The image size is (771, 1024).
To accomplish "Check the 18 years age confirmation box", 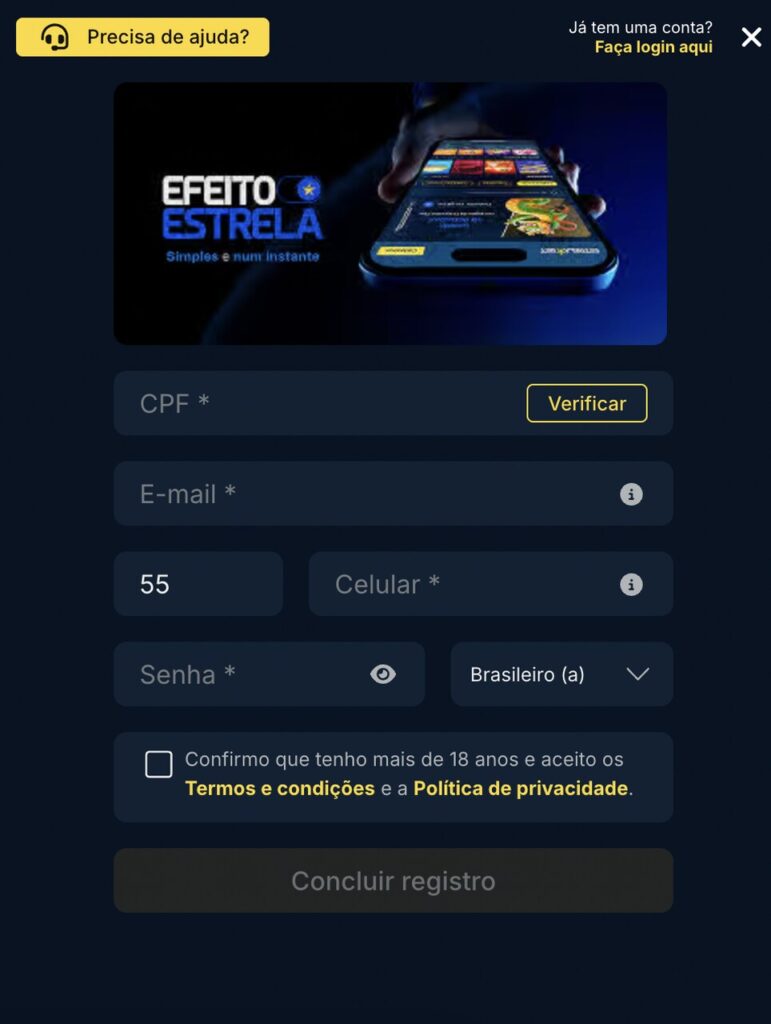I will (158, 764).
